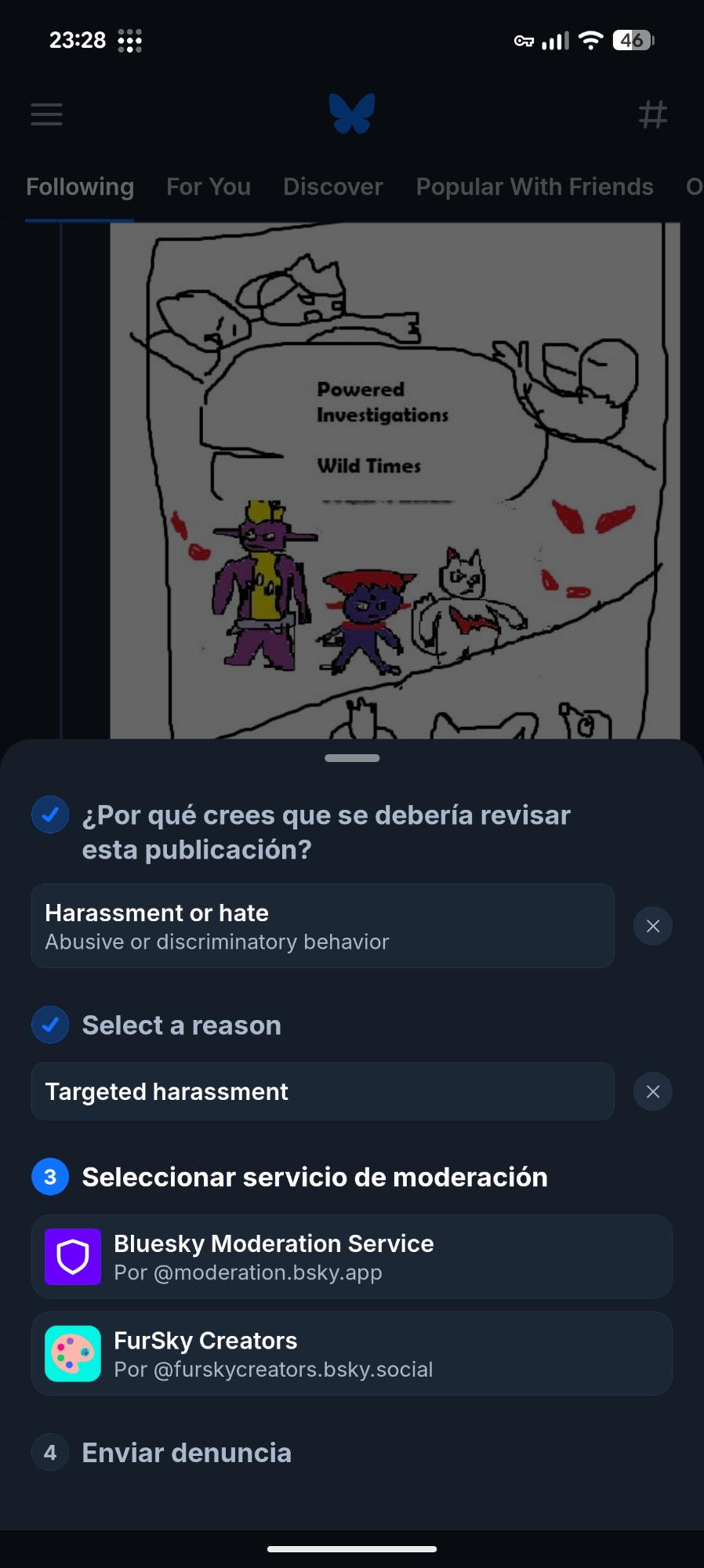Open Popular With Friends feed tab
The width and height of the screenshot is (704, 1568).
point(534,187)
